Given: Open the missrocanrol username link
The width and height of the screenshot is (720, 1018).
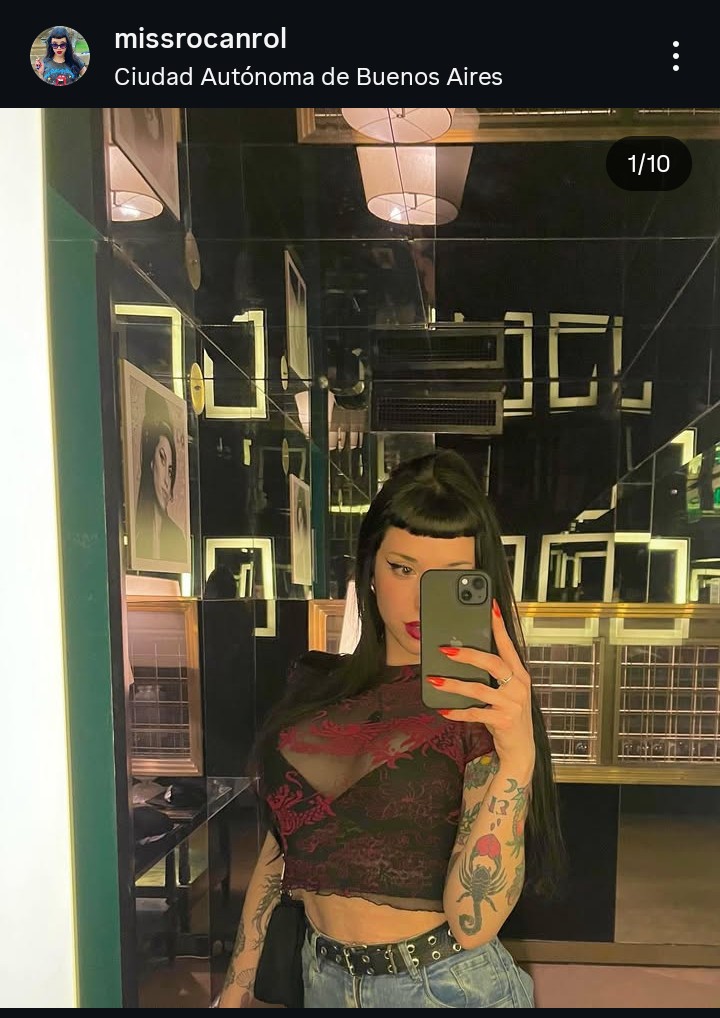Looking at the screenshot, I should pos(200,39).
